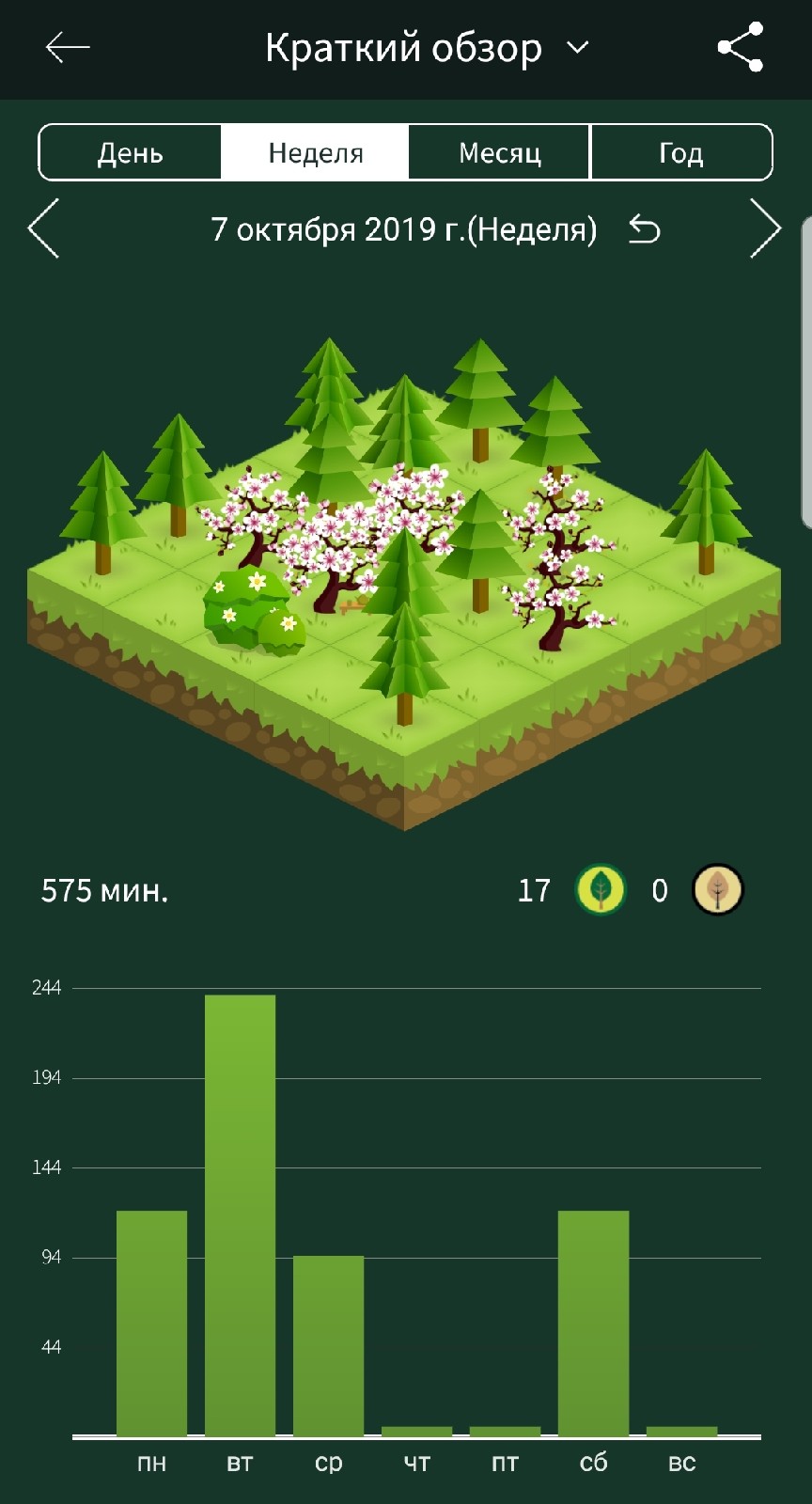
Task: Switch to the Месяц tab
Action: click(x=499, y=152)
